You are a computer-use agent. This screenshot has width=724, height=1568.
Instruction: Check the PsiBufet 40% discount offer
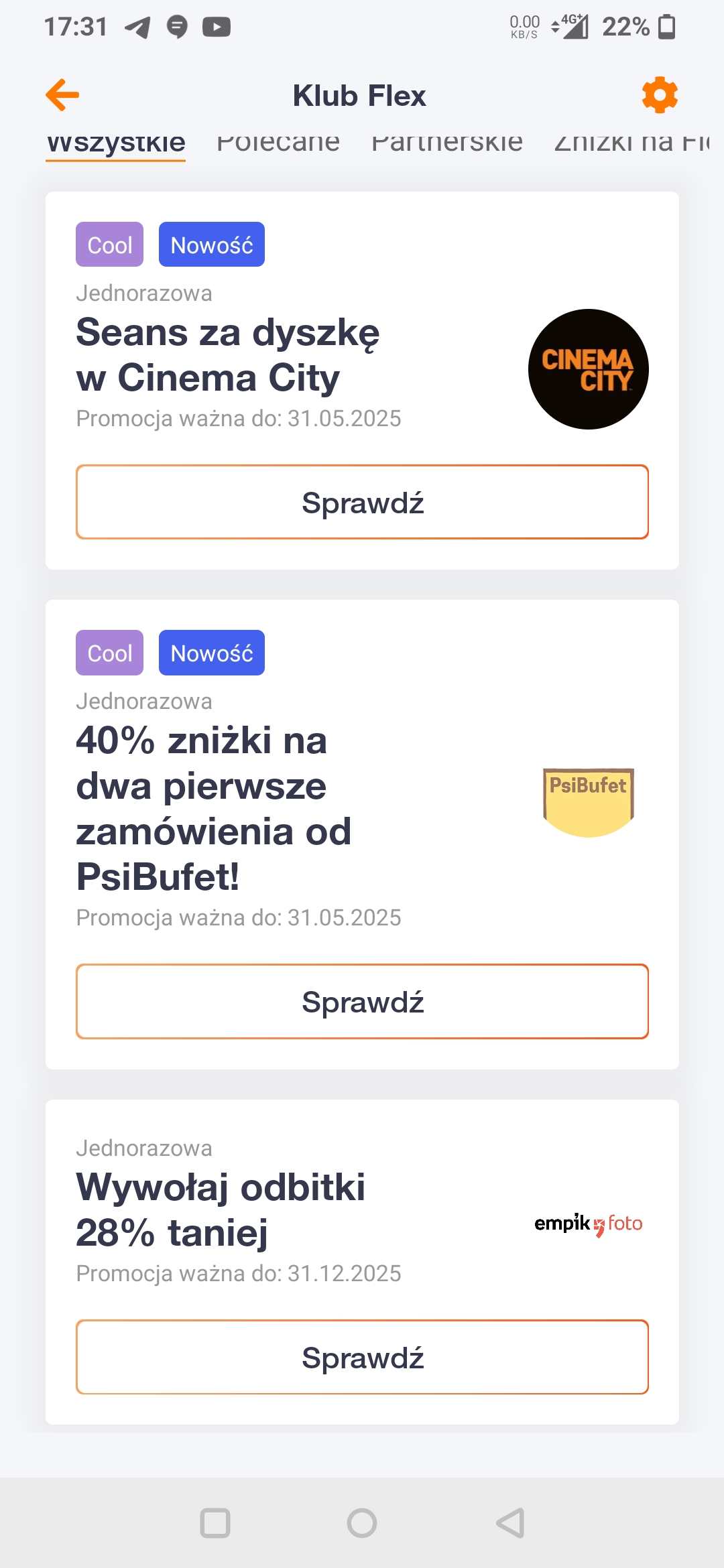[362, 1001]
